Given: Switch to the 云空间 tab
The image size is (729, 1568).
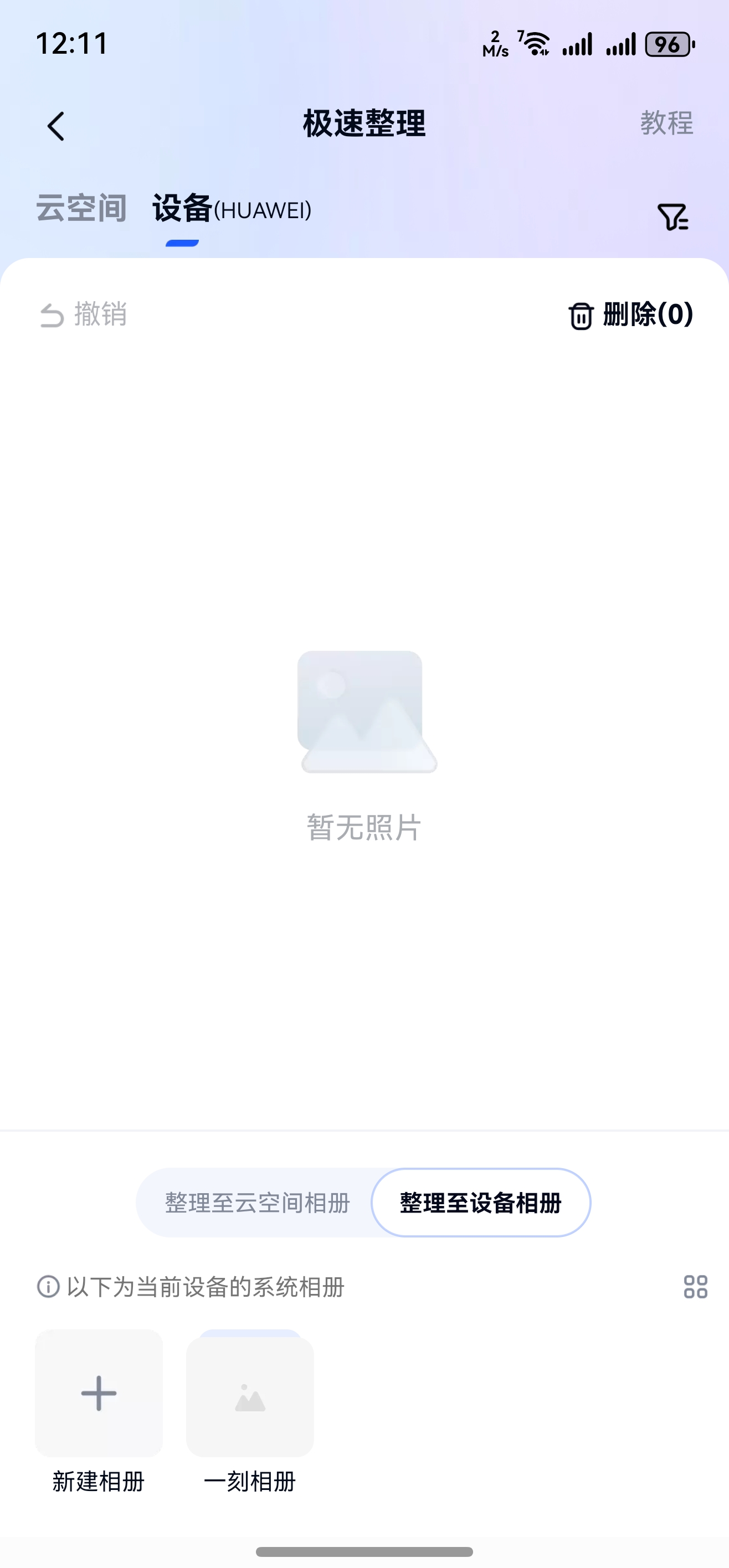Looking at the screenshot, I should [81, 208].
